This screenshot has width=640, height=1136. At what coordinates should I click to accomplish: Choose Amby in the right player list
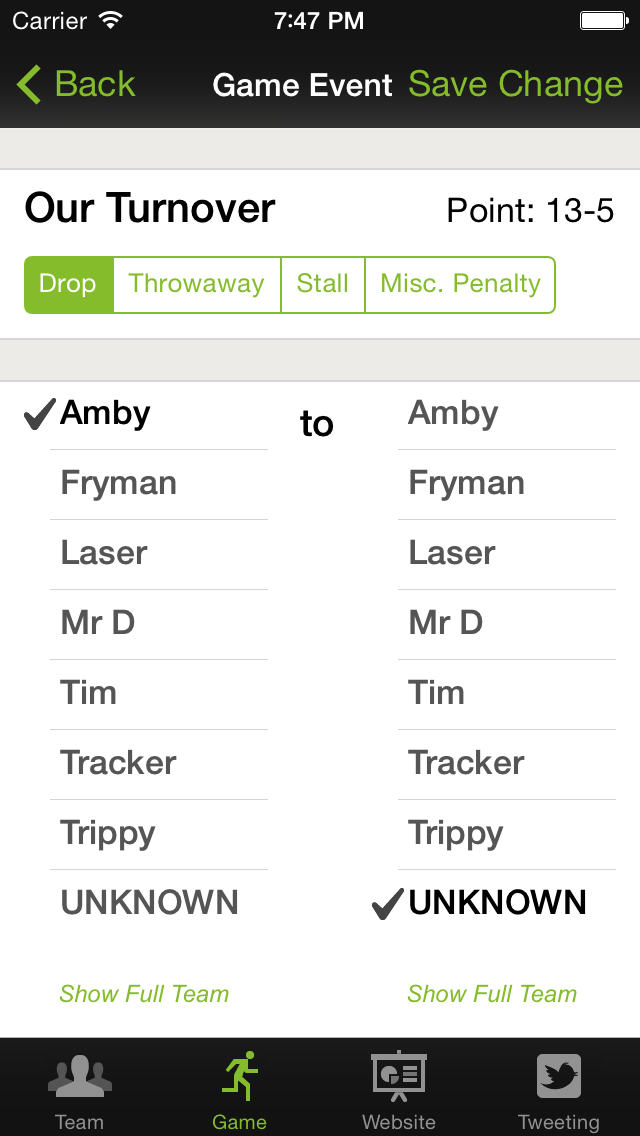tap(507, 414)
